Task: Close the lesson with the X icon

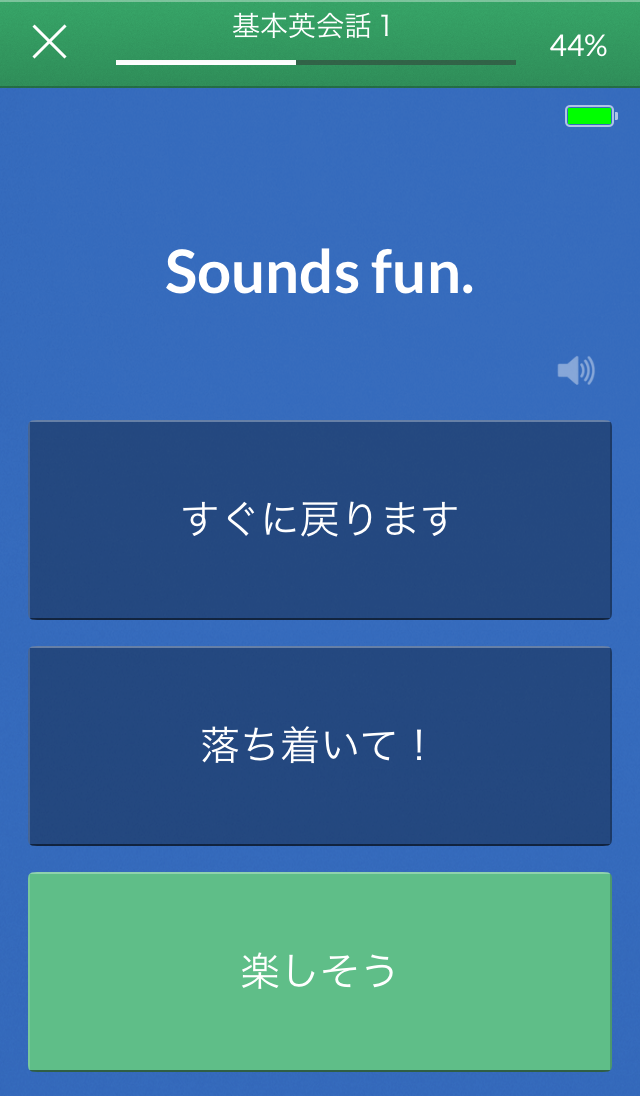Action: coord(50,42)
